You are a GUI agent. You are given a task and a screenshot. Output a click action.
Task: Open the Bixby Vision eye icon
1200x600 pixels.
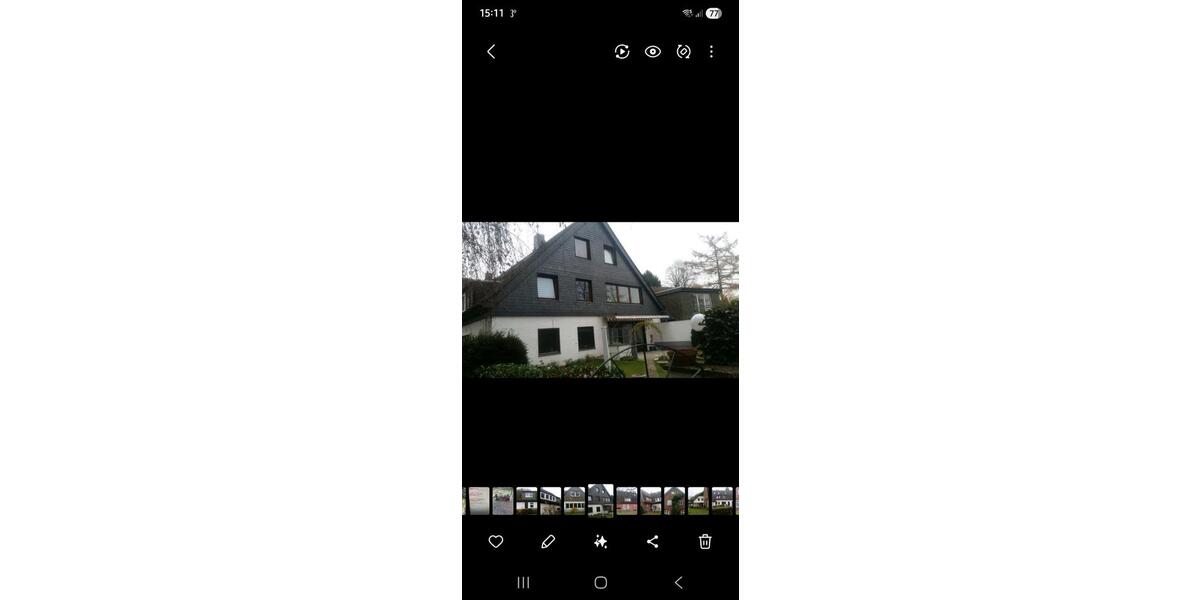pyautogui.click(x=653, y=52)
